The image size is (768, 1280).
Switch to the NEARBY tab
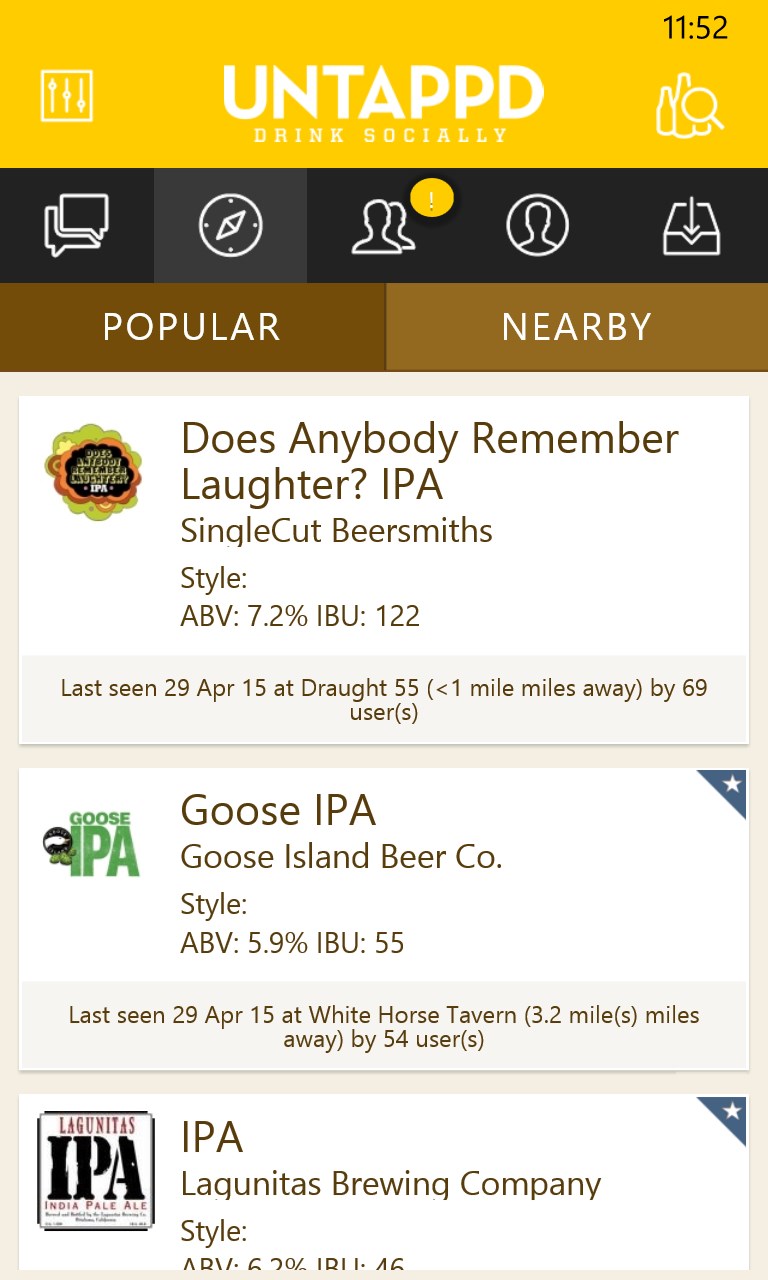576,327
